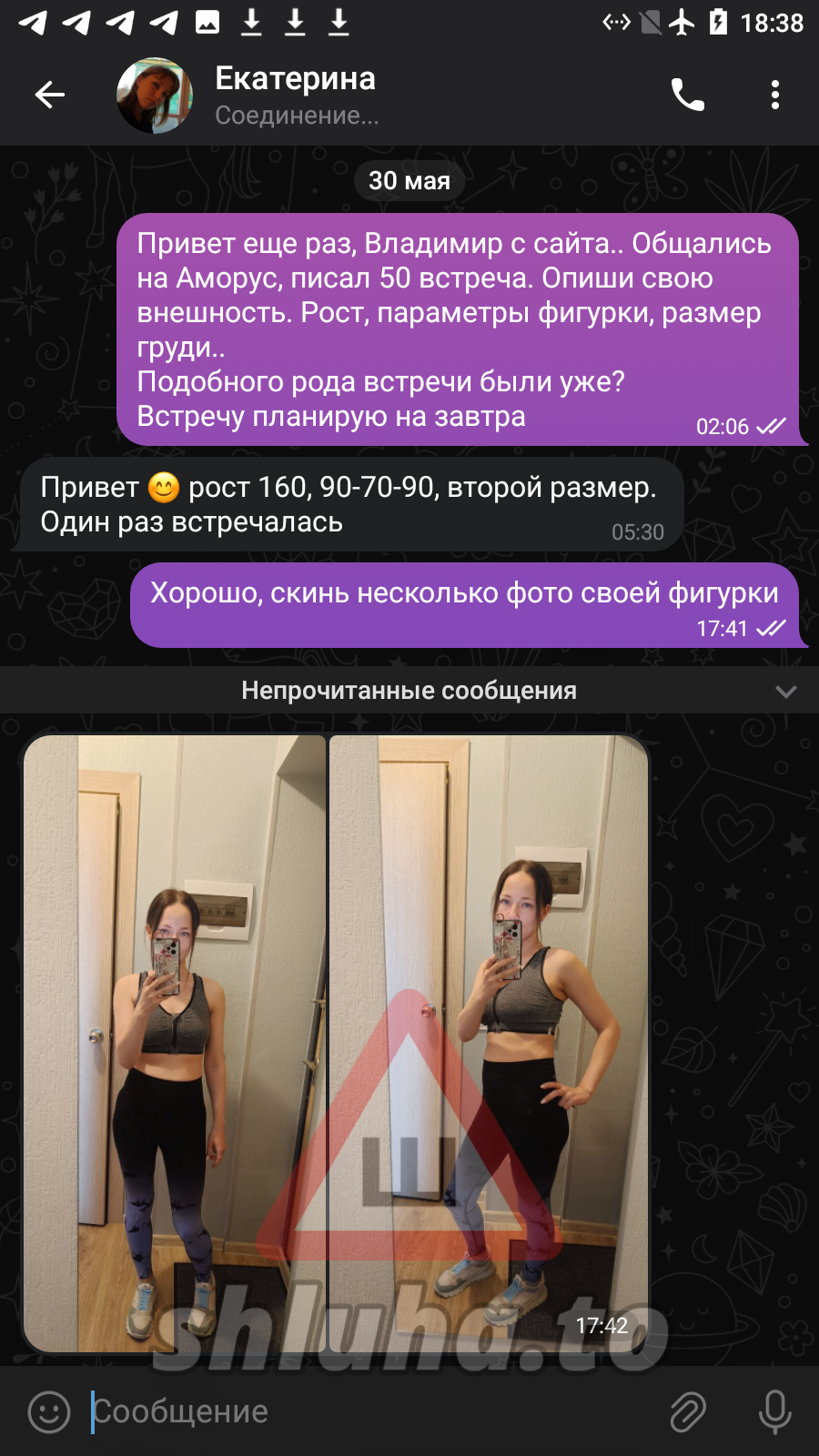Open the right received photo
The image size is (819, 1456).
[489, 1042]
